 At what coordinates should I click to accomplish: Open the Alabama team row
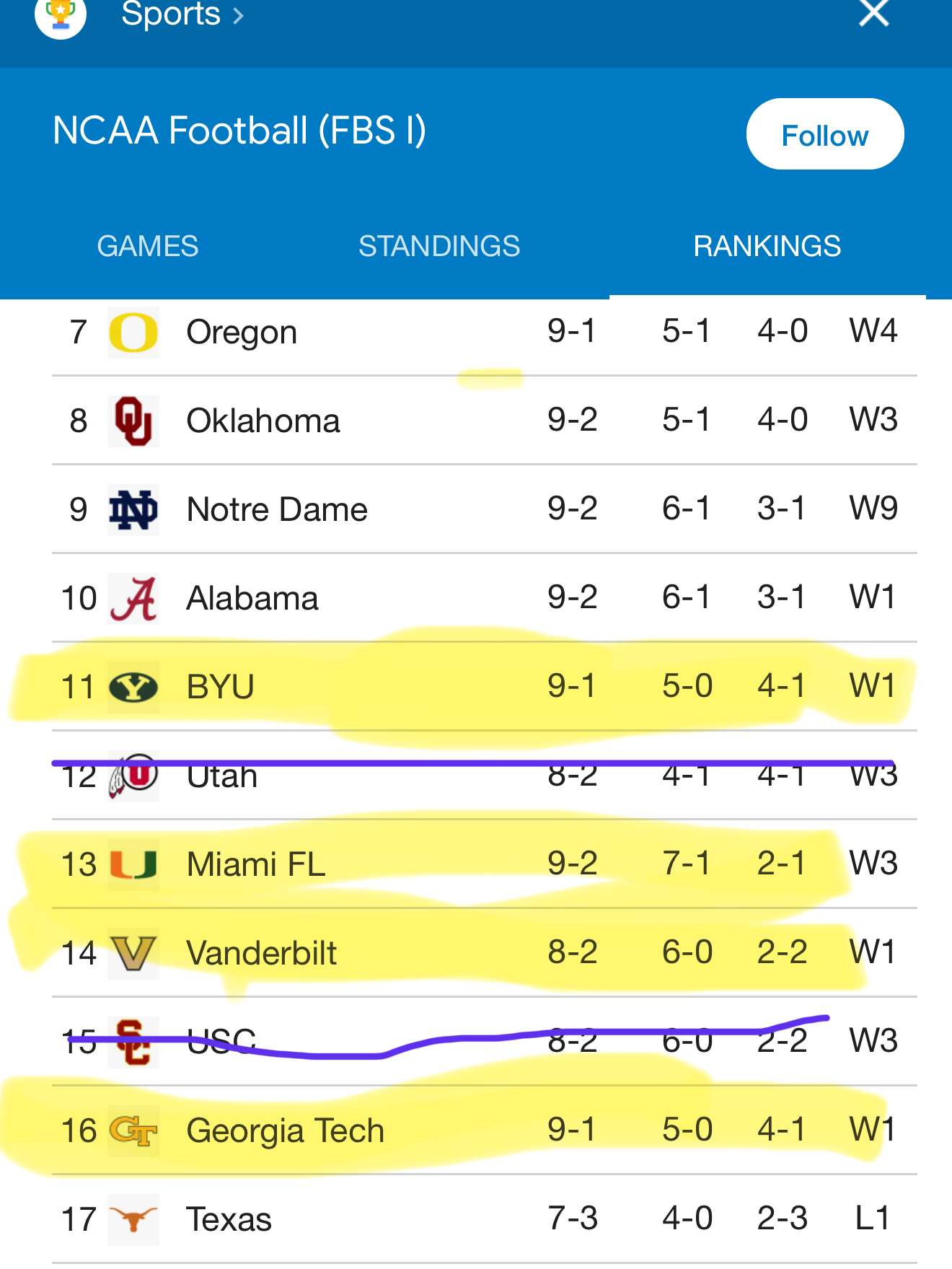(252, 599)
